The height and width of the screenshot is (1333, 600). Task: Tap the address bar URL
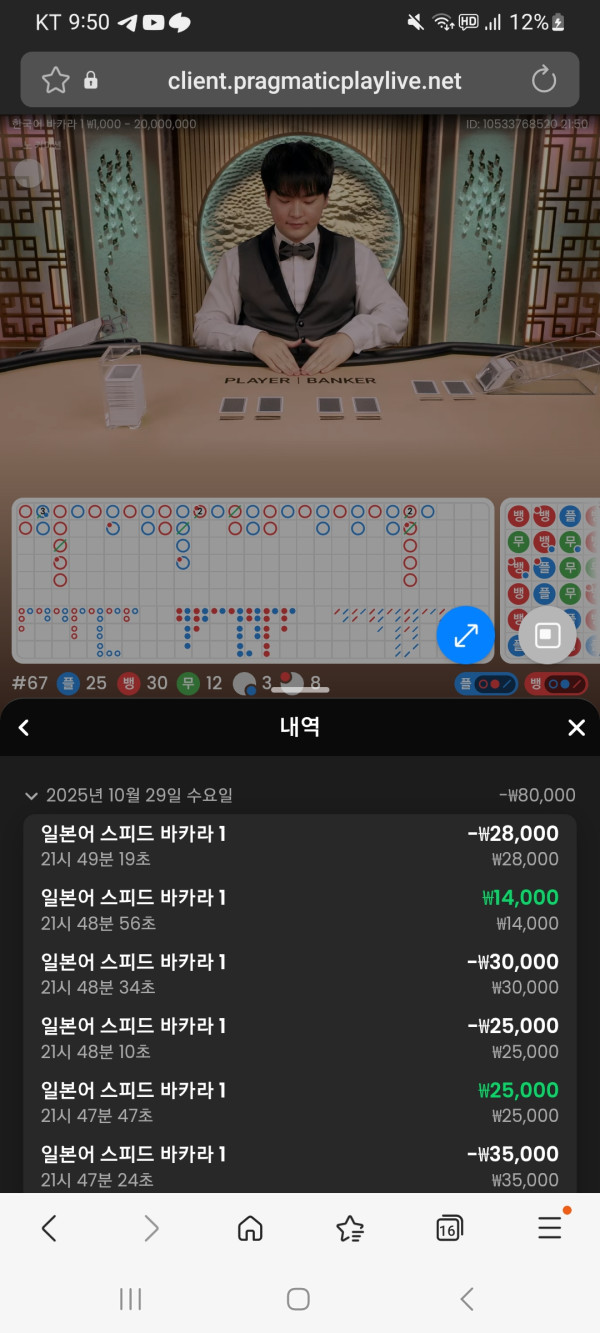point(314,81)
